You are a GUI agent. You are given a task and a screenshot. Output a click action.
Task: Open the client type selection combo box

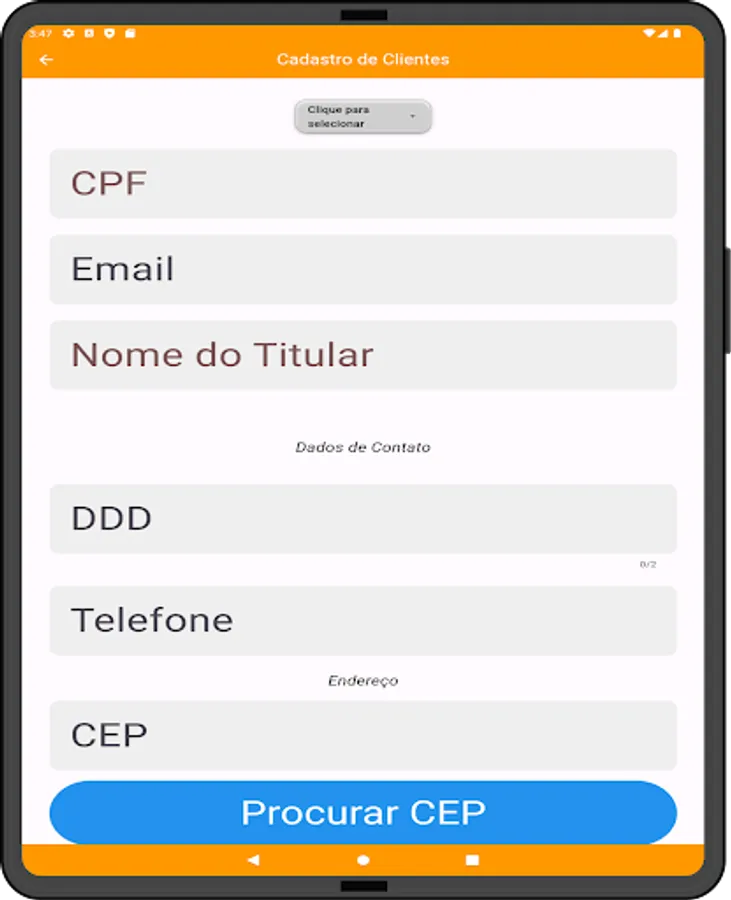pyautogui.click(x=363, y=116)
